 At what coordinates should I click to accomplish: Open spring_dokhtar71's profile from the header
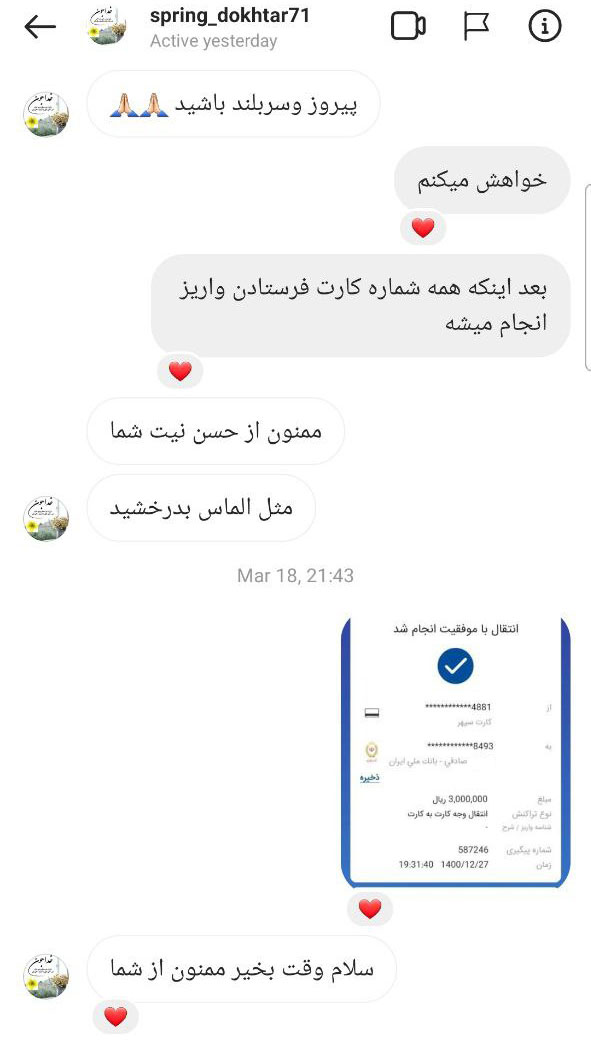coord(230,16)
